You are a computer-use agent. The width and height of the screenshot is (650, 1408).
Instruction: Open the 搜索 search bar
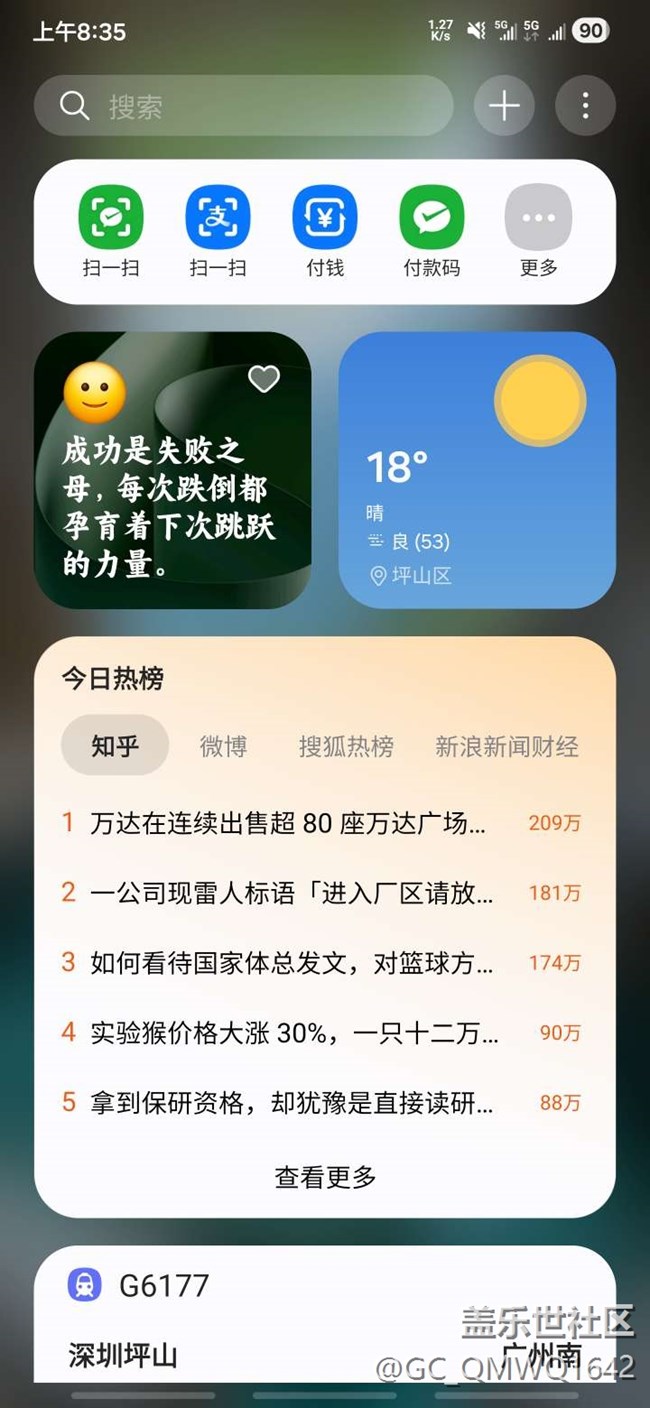tap(243, 105)
